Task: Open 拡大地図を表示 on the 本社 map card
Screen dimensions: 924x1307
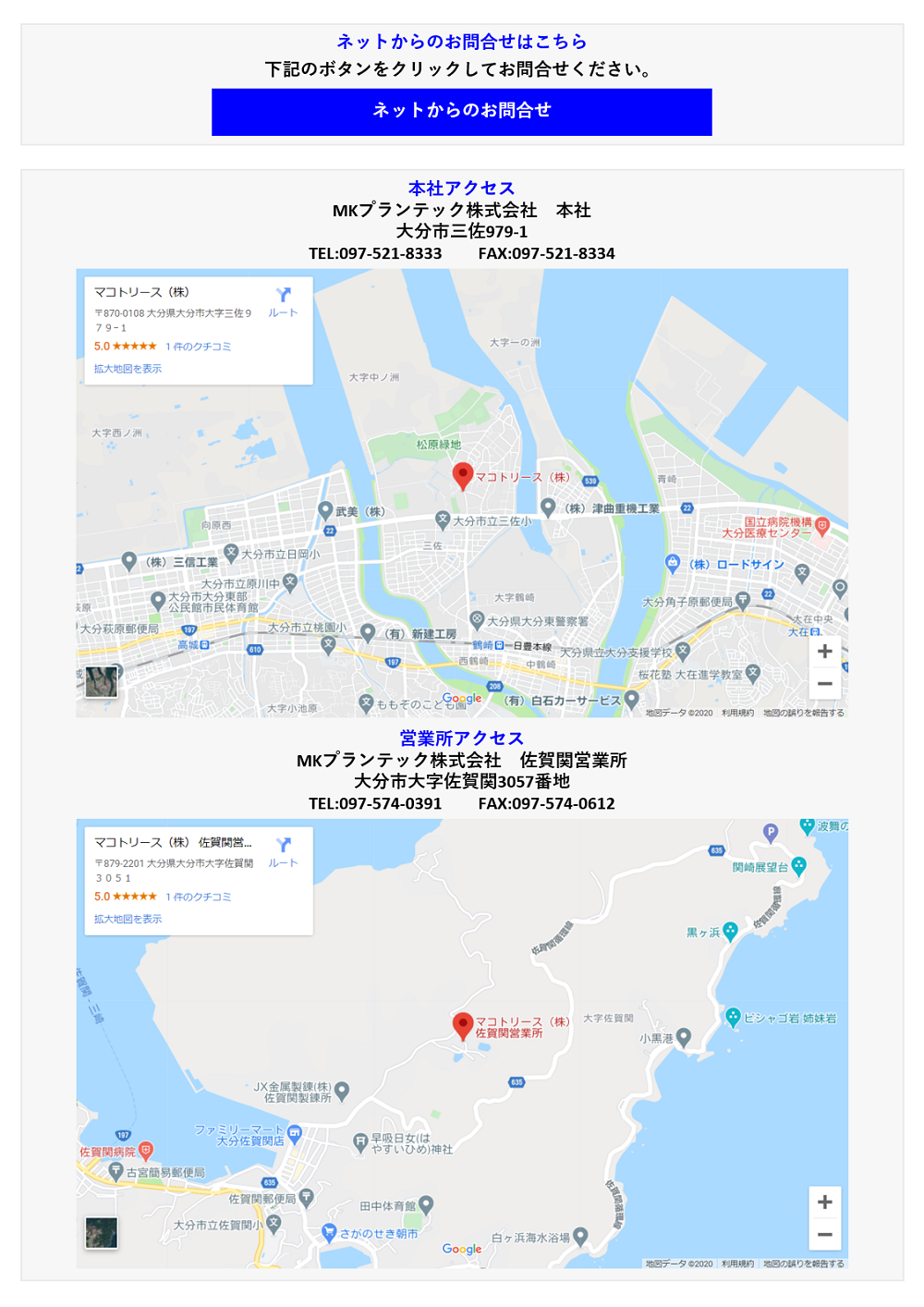Action: click(x=128, y=368)
